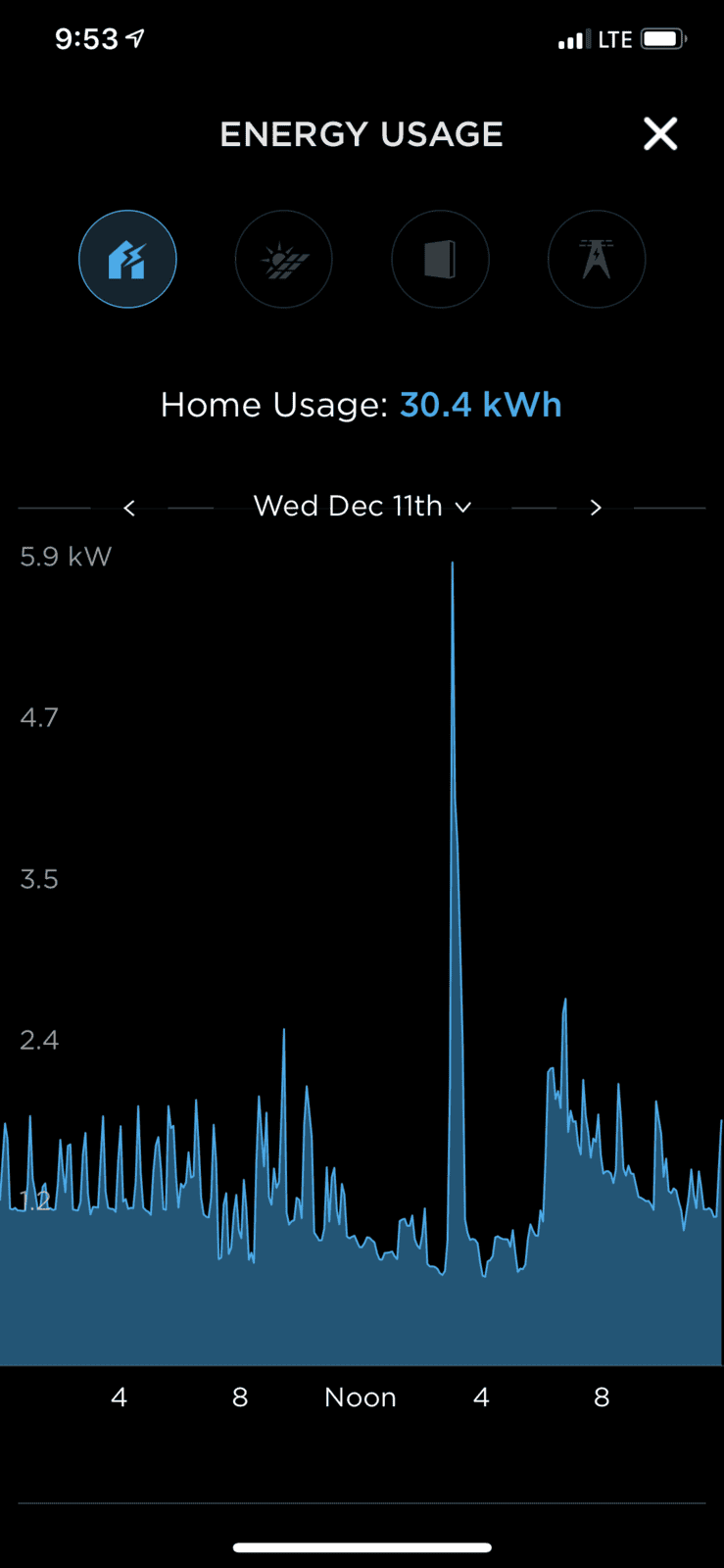724x1568 pixels.
Task: Close the Energy Usage screen
Action: pos(660,133)
